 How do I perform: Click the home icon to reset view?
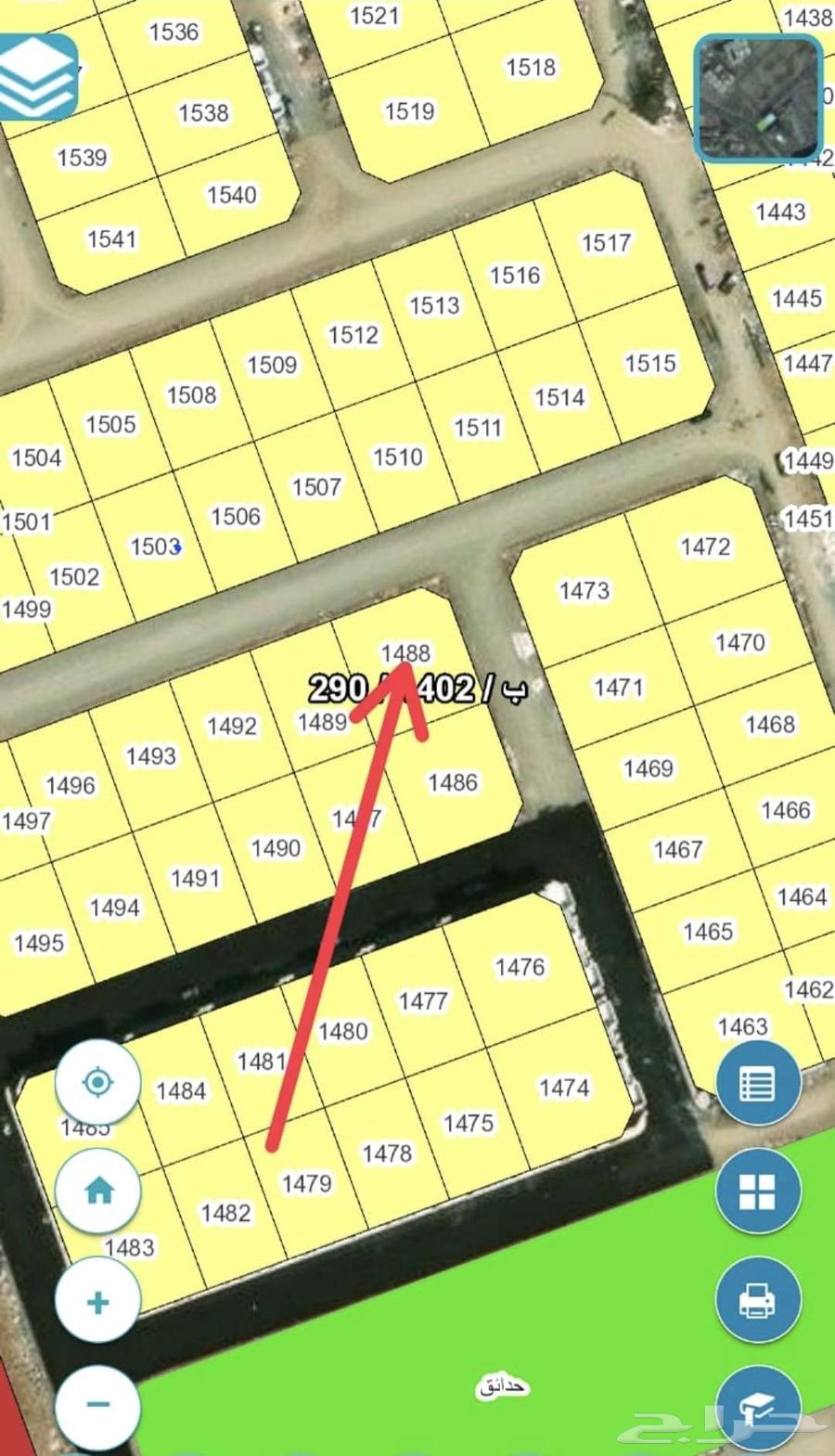97,1192
